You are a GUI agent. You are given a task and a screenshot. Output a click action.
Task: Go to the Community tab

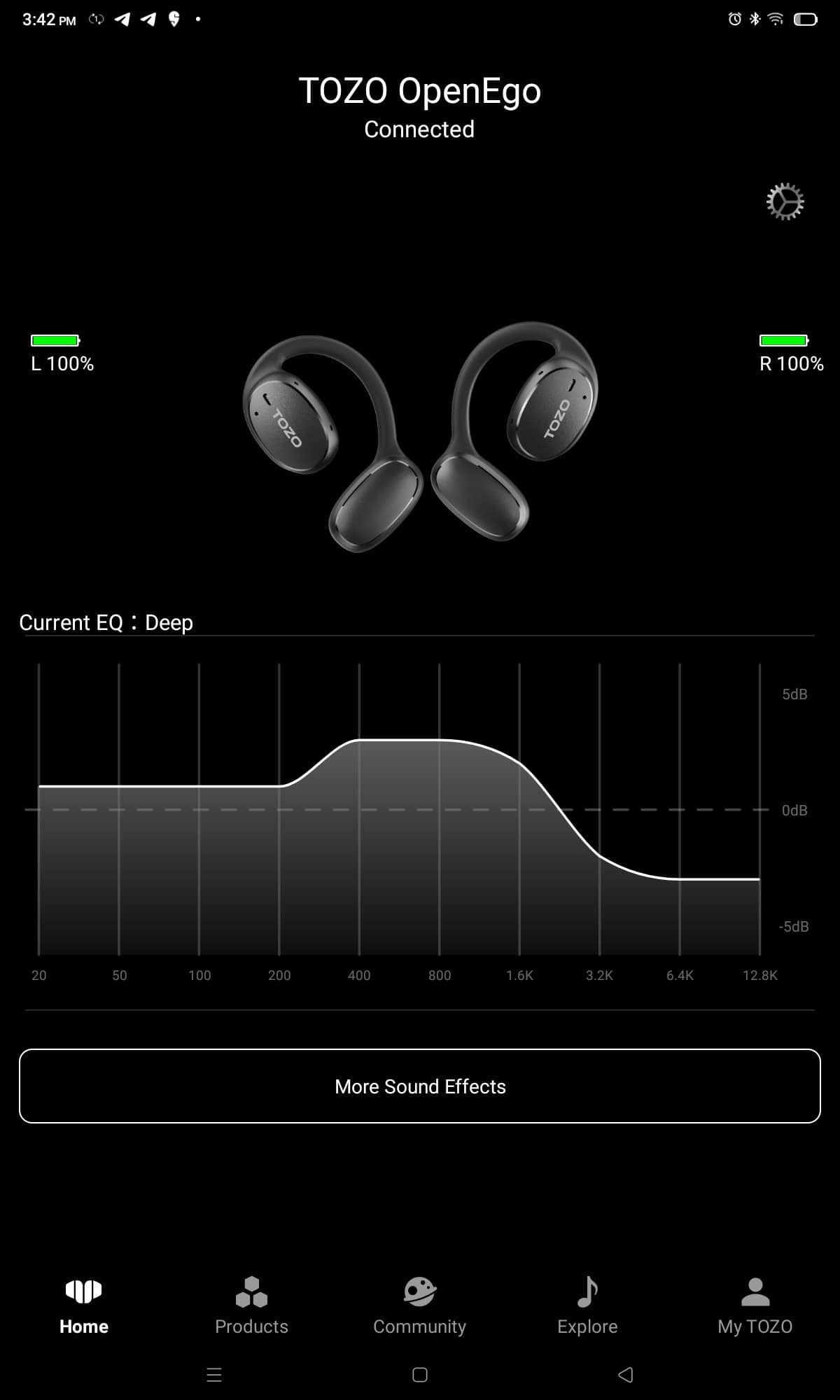coord(419,1305)
